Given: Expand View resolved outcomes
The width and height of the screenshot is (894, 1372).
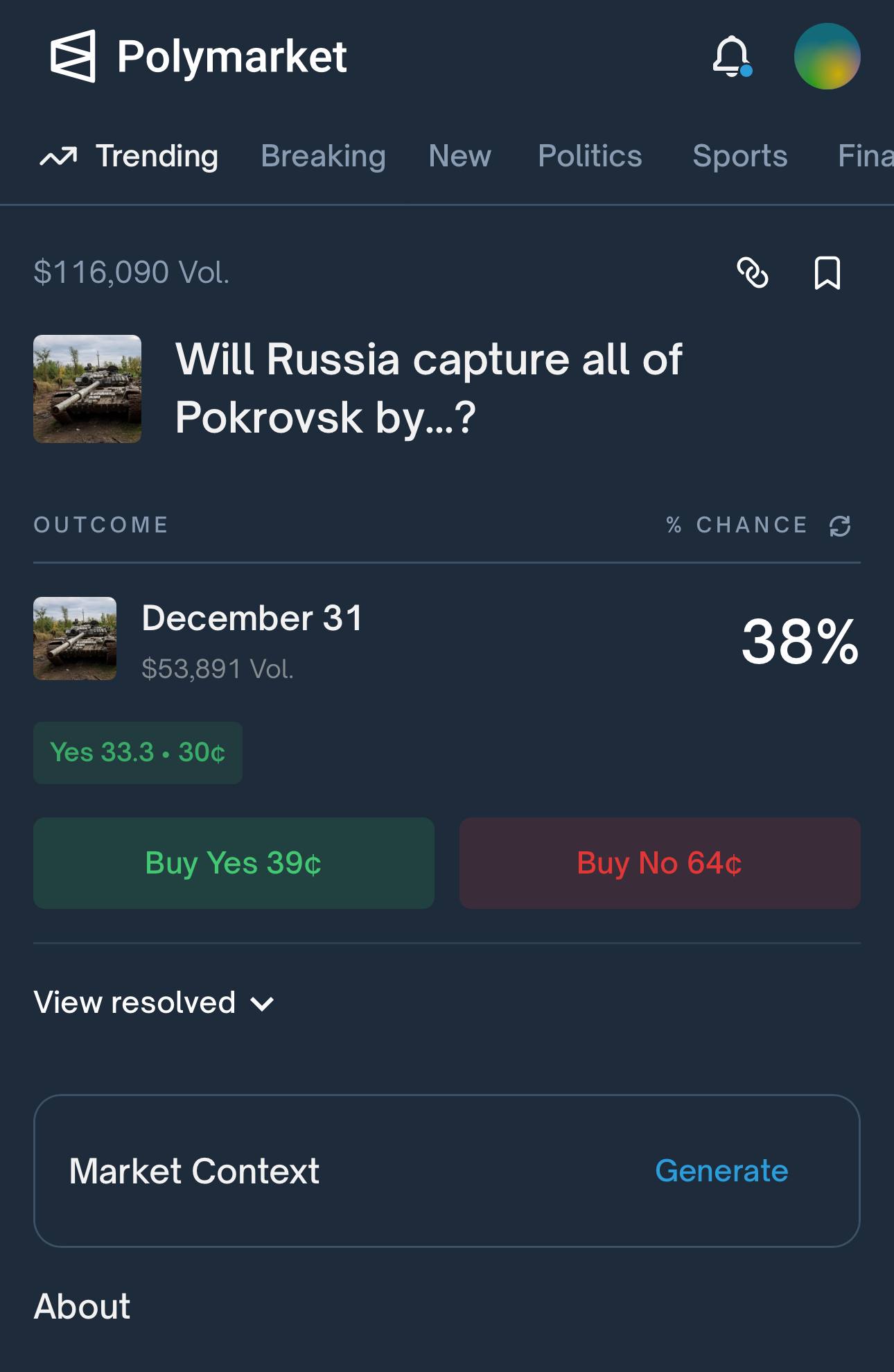Looking at the screenshot, I should tap(154, 1002).
